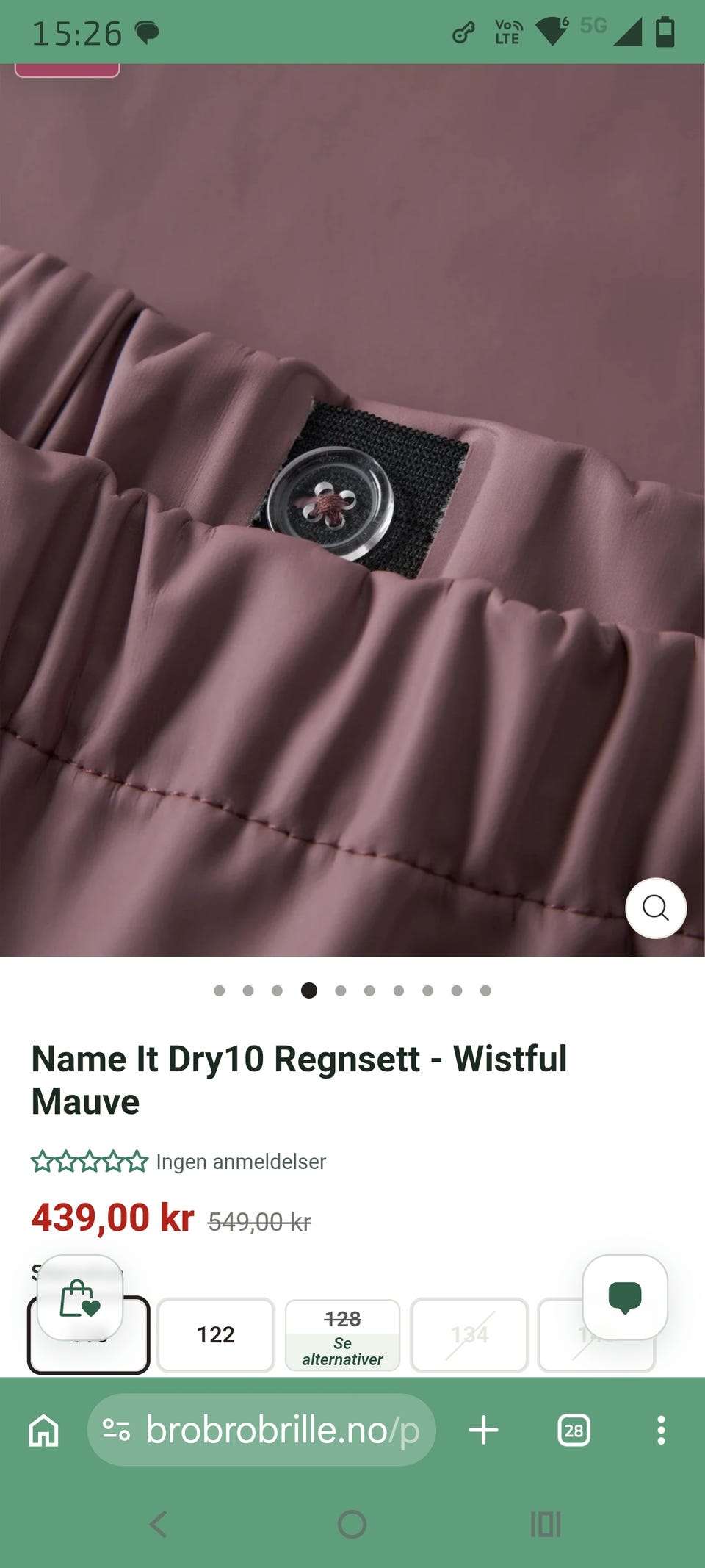Screen dimensions: 705x1568
Task: Select the unavailable size 134
Action: click(x=469, y=1334)
